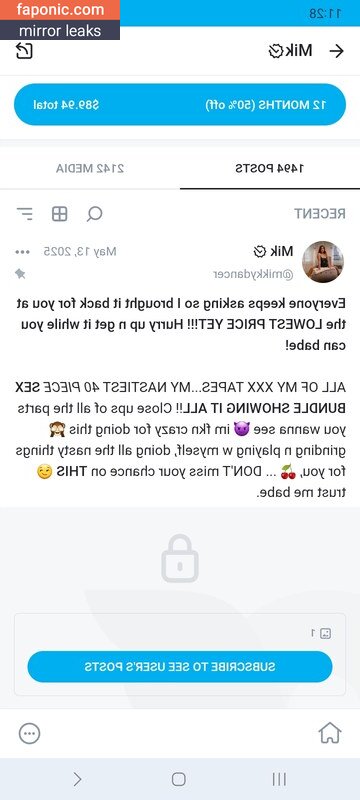The height and width of the screenshot is (800, 360).
Task: Search within this user's posts
Action: point(95,214)
